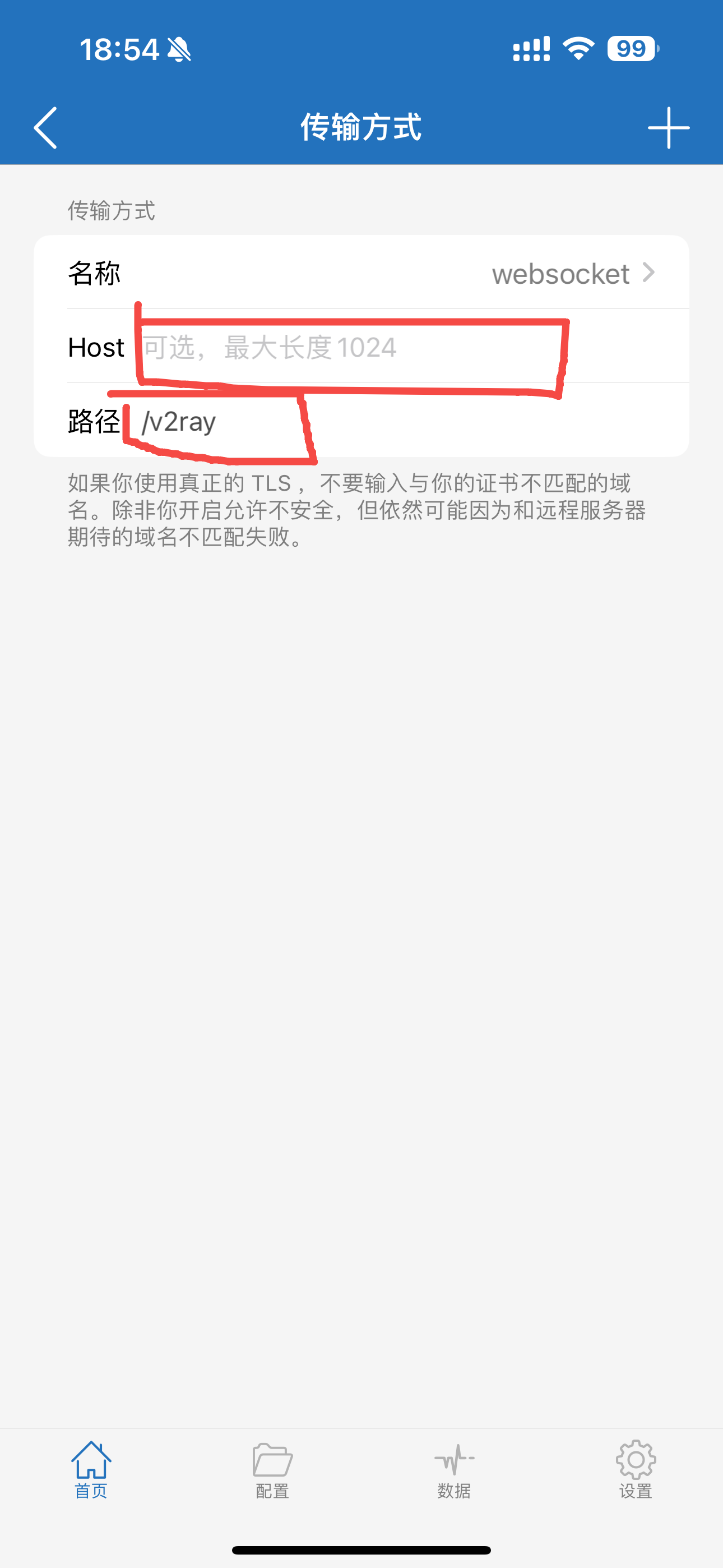Screen dimensions: 723x1568
Task: Focus the Host input field
Action: click(402, 348)
